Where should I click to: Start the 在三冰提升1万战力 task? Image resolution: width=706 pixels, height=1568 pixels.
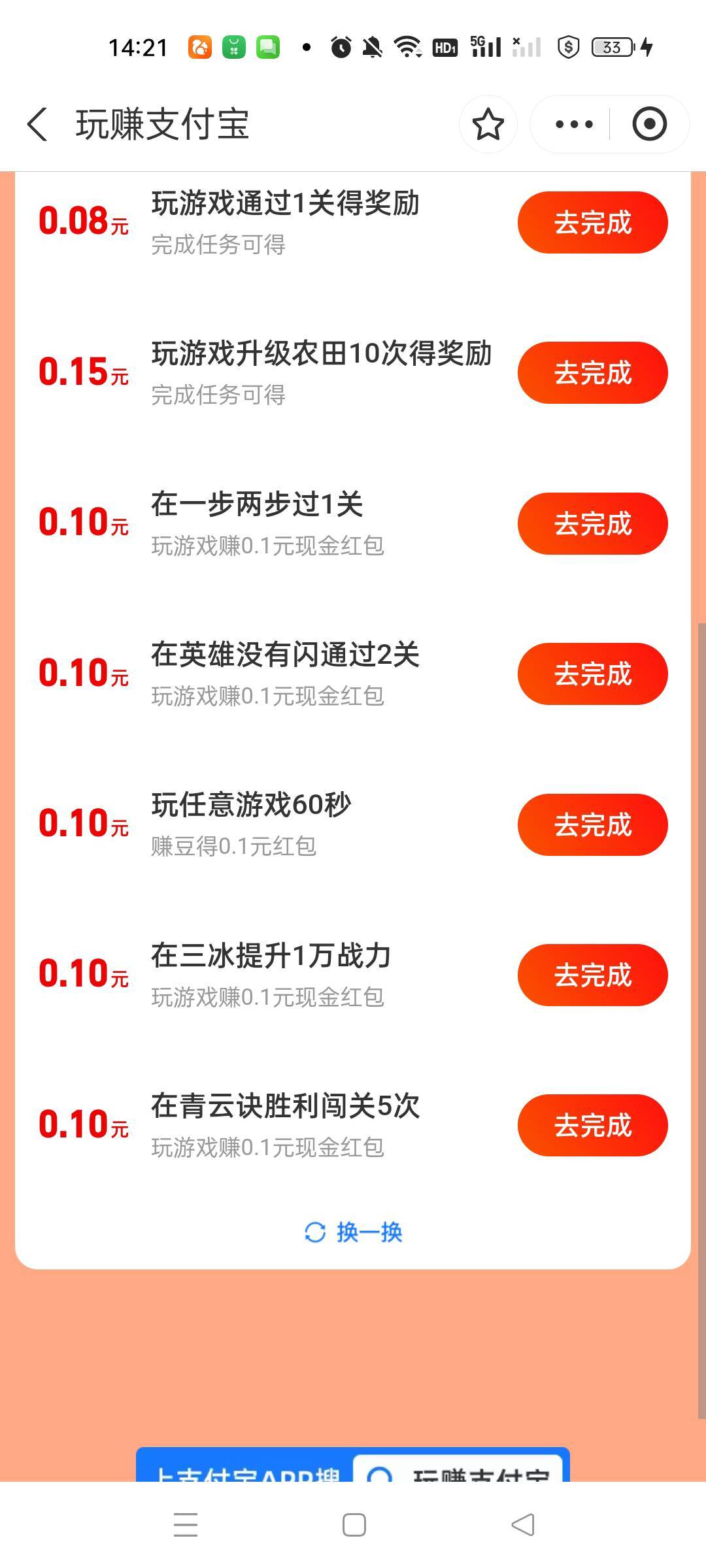(593, 975)
